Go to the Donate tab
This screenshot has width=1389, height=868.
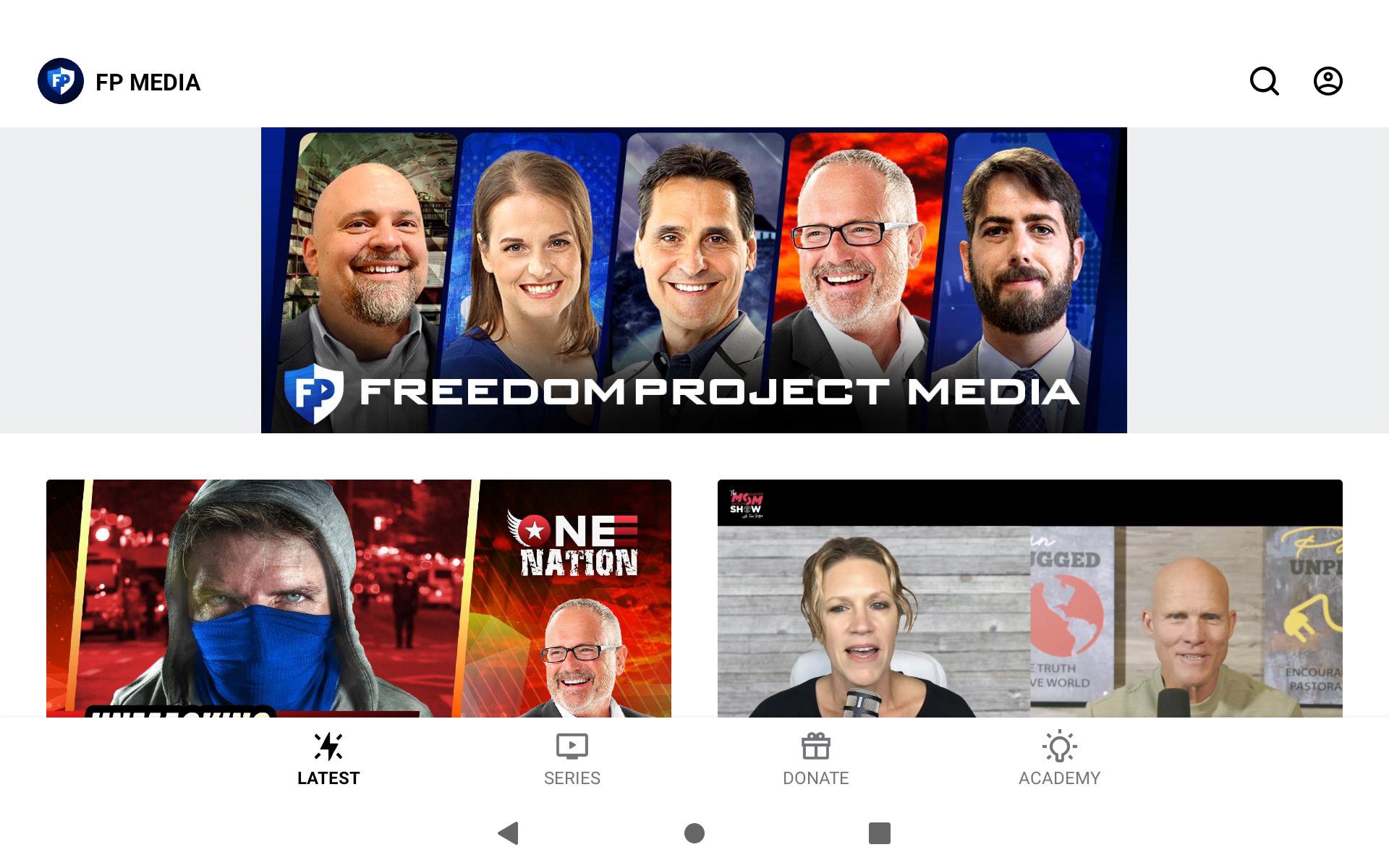pyautogui.click(x=815, y=759)
